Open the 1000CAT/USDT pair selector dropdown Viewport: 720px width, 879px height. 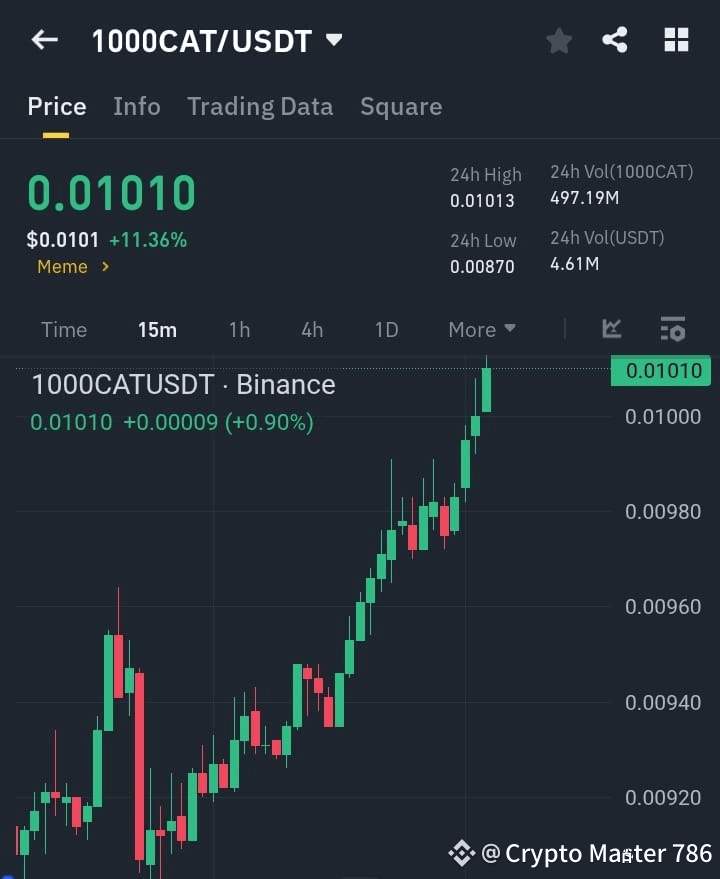213,40
